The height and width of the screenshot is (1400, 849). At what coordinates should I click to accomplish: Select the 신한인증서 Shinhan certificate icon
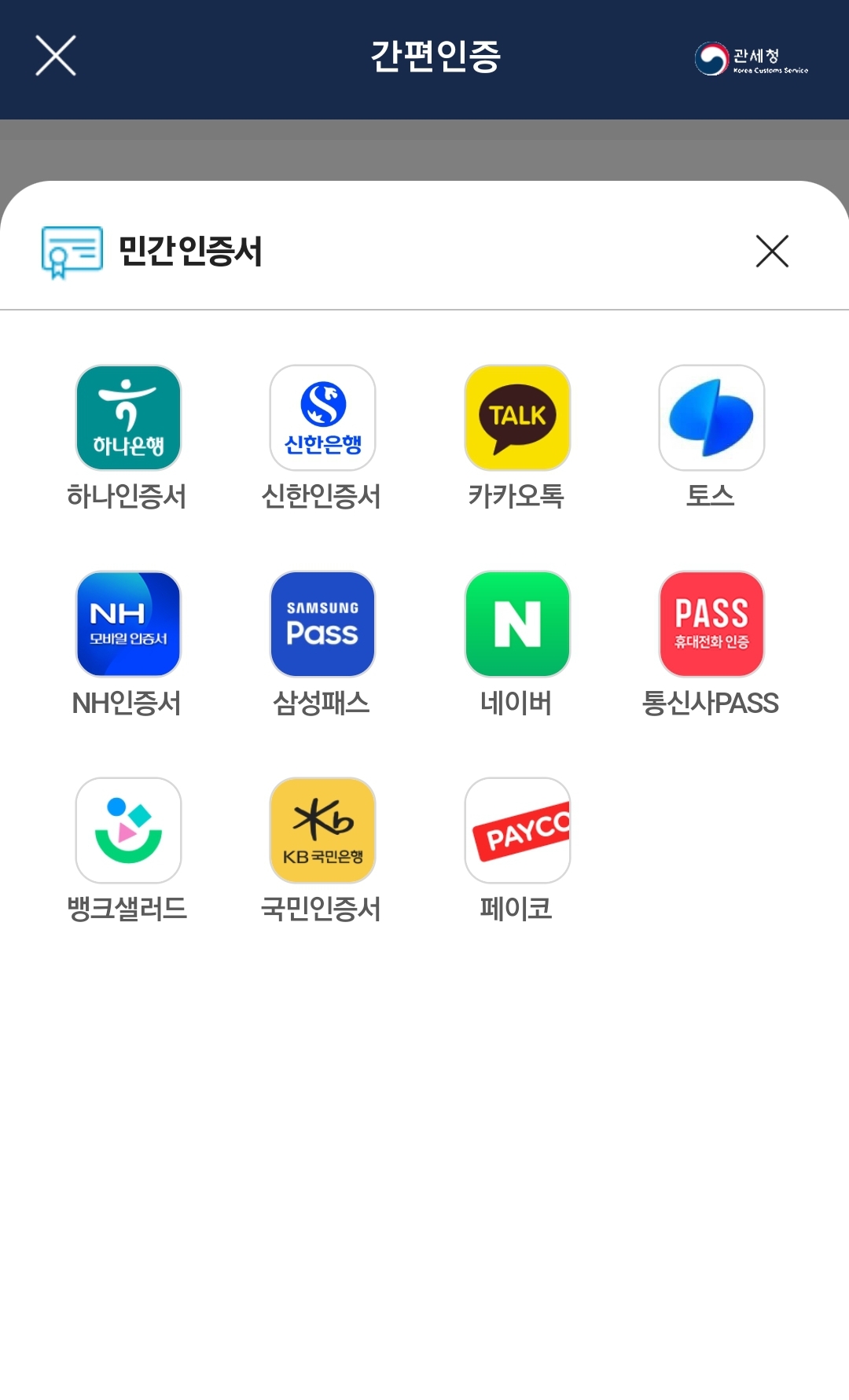tap(322, 417)
